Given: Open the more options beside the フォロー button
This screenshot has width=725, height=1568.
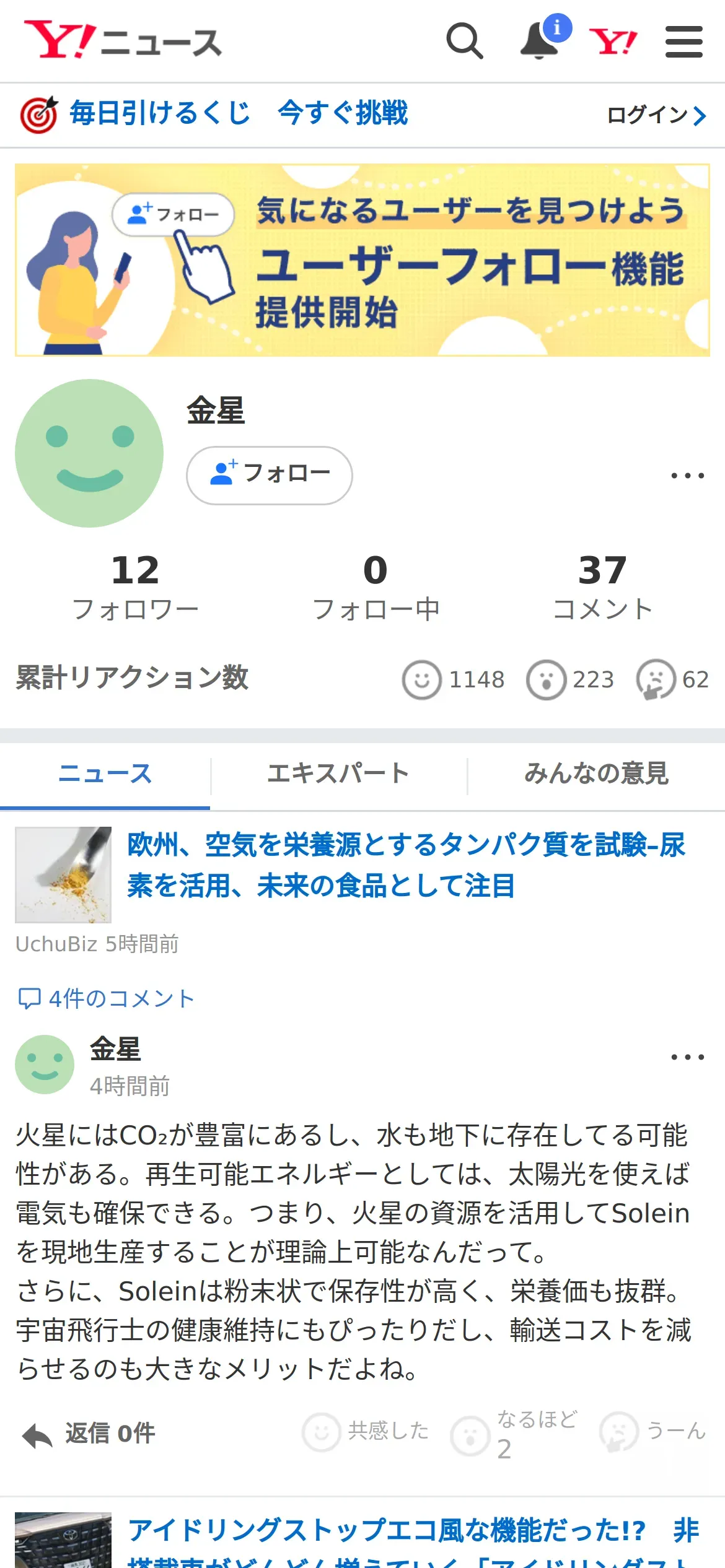Looking at the screenshot, I should [x=687, y=476].
